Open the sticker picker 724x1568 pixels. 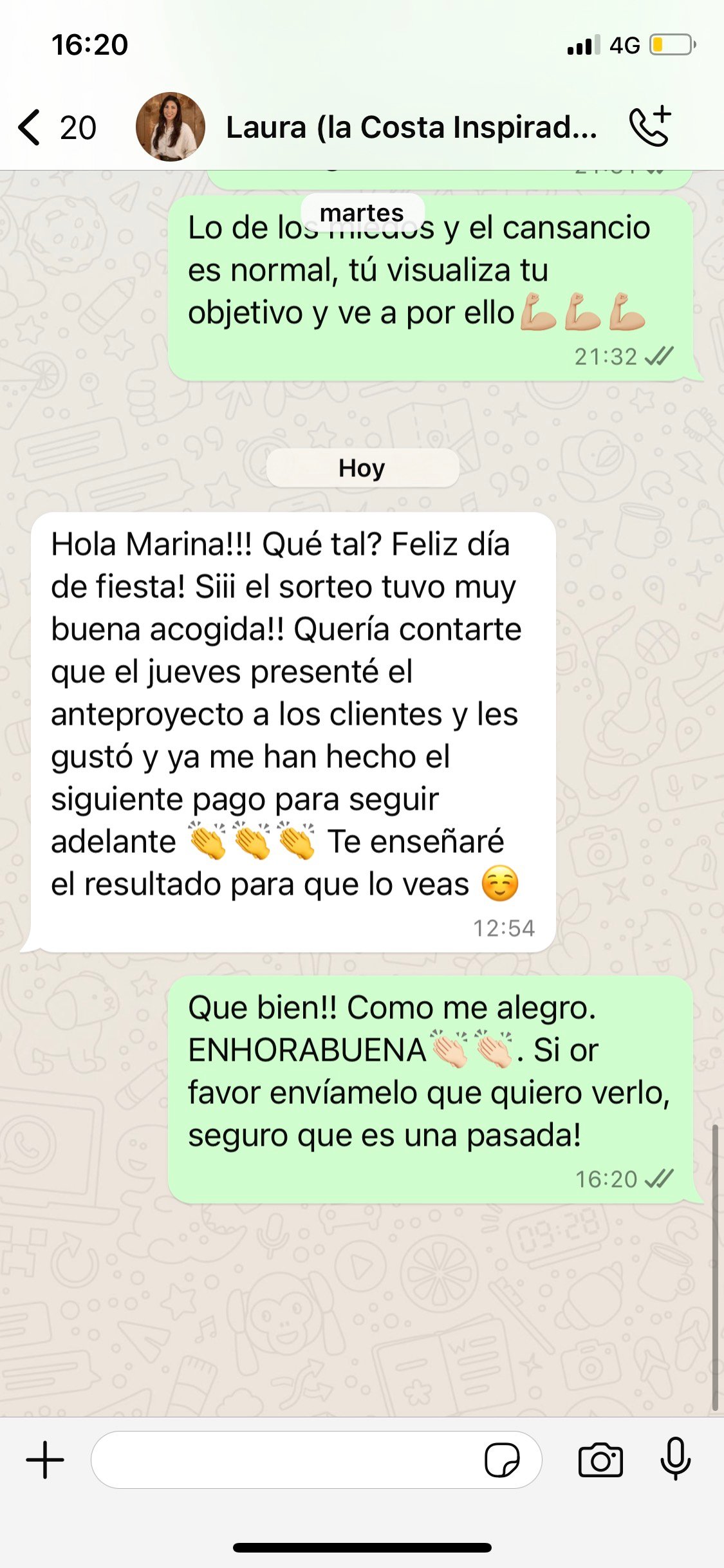502,1460
